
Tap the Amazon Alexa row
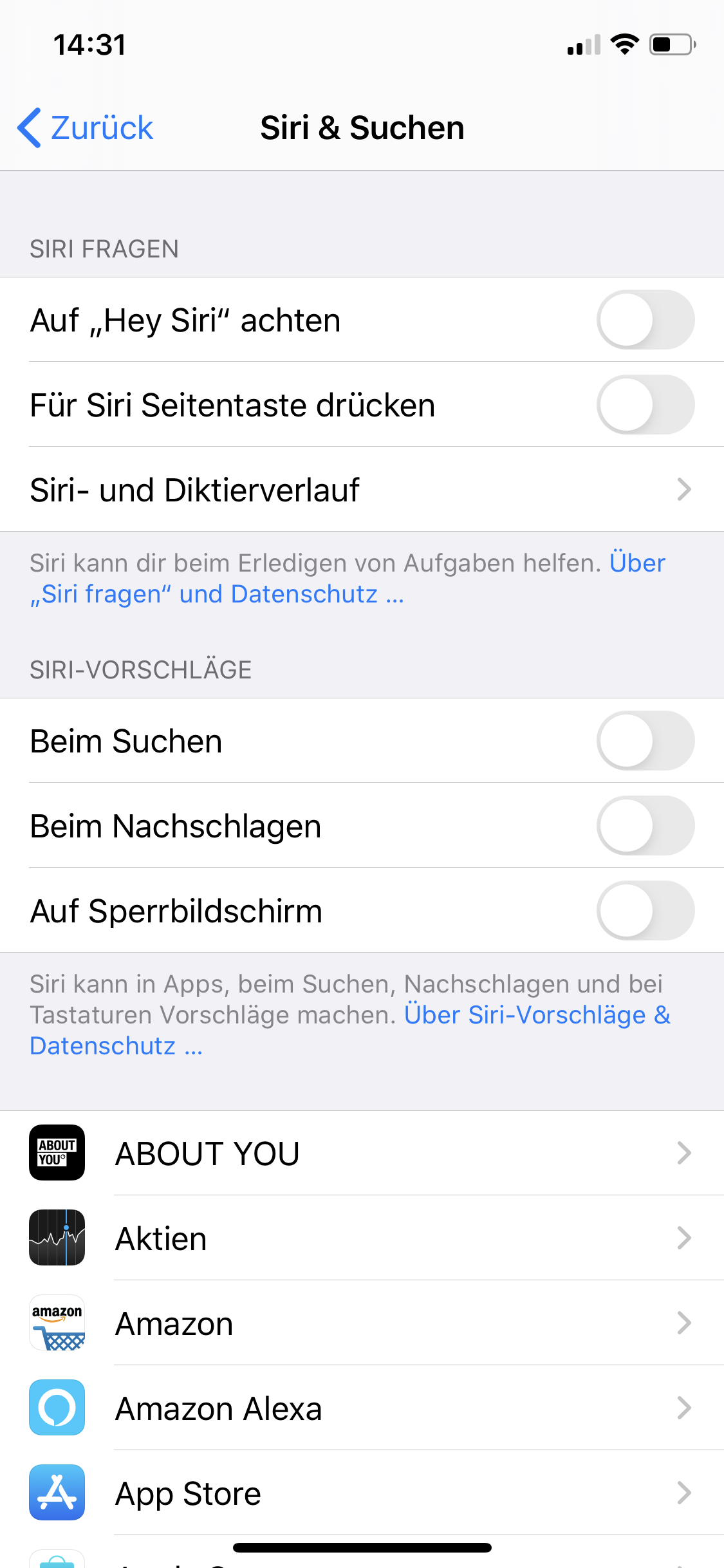pos(360,1408)
